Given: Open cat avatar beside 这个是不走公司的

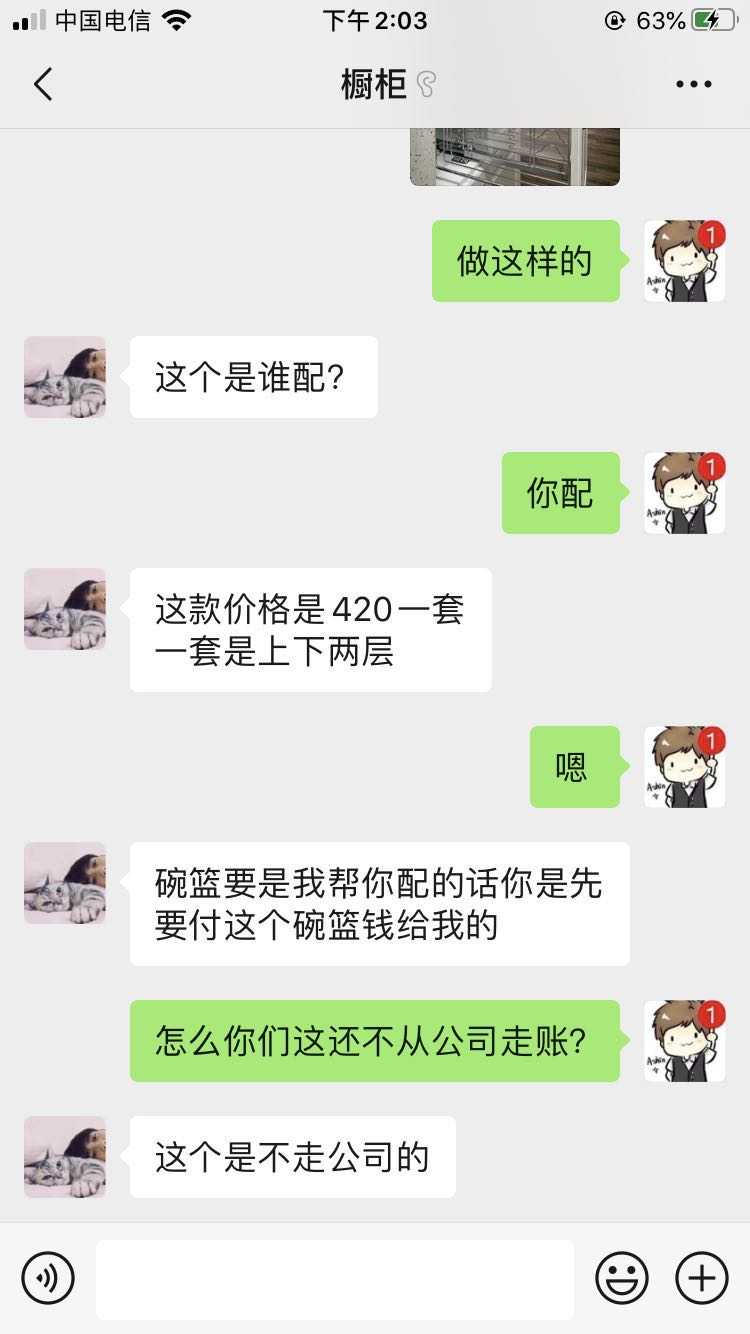Looking at the screenshot, I should tap(65, 1157).
